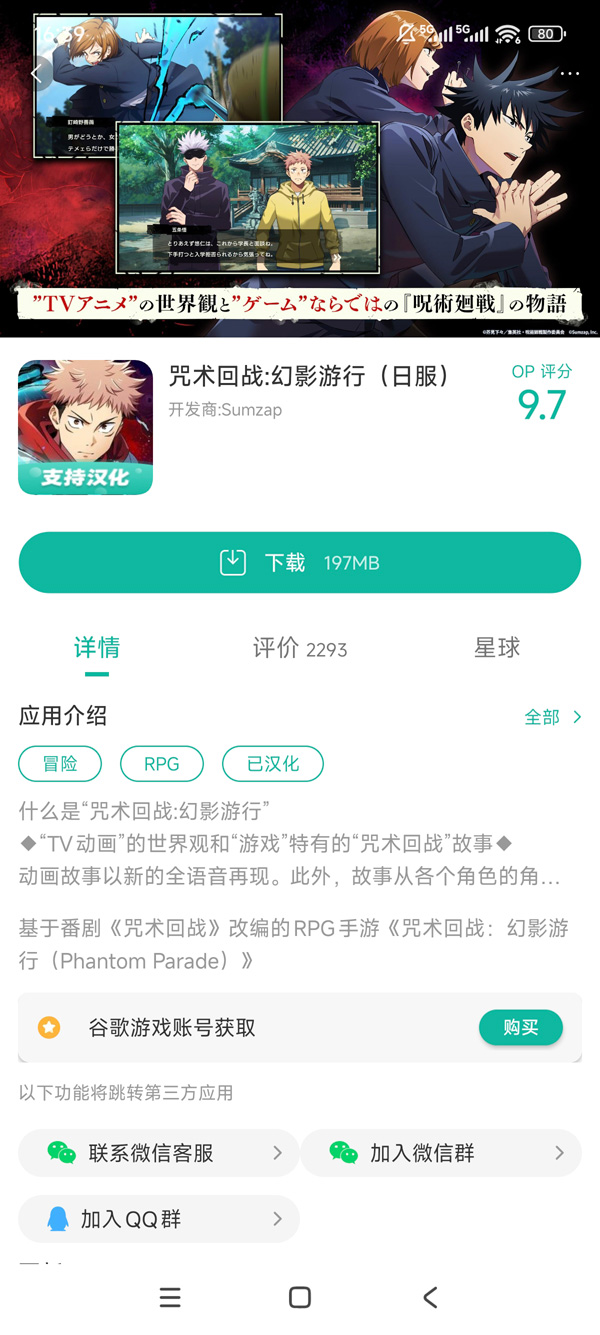Screen dimensions: 600x1335
Task: Tap the 冒险 tag chip
Action: (x=60, y=764)
